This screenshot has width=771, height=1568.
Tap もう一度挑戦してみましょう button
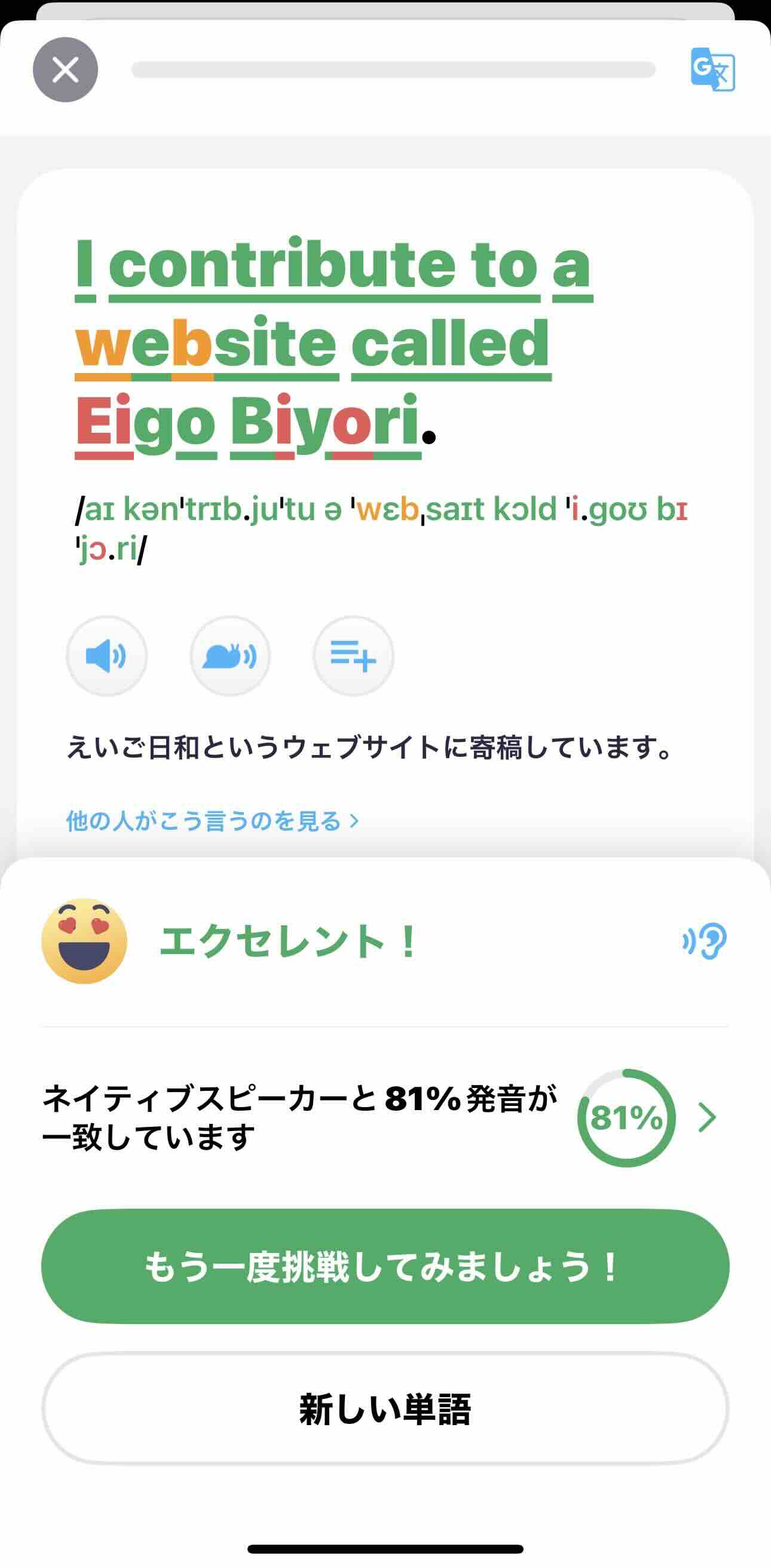tap(385, 1266)
